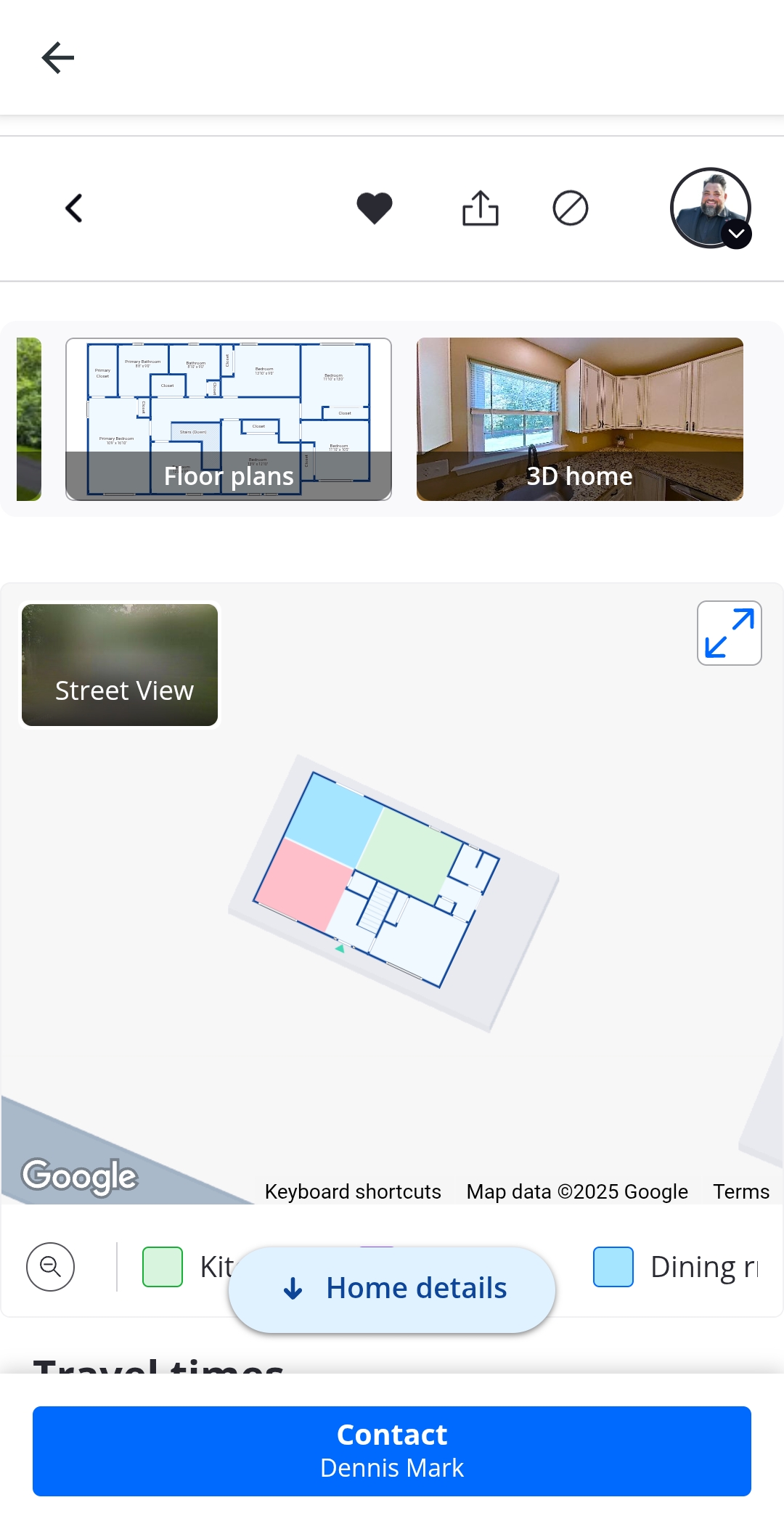The height and width of the screenshot is (1529, 784).
Task: Zoom out with the magnifier icon
Action: click(51, 1267)
